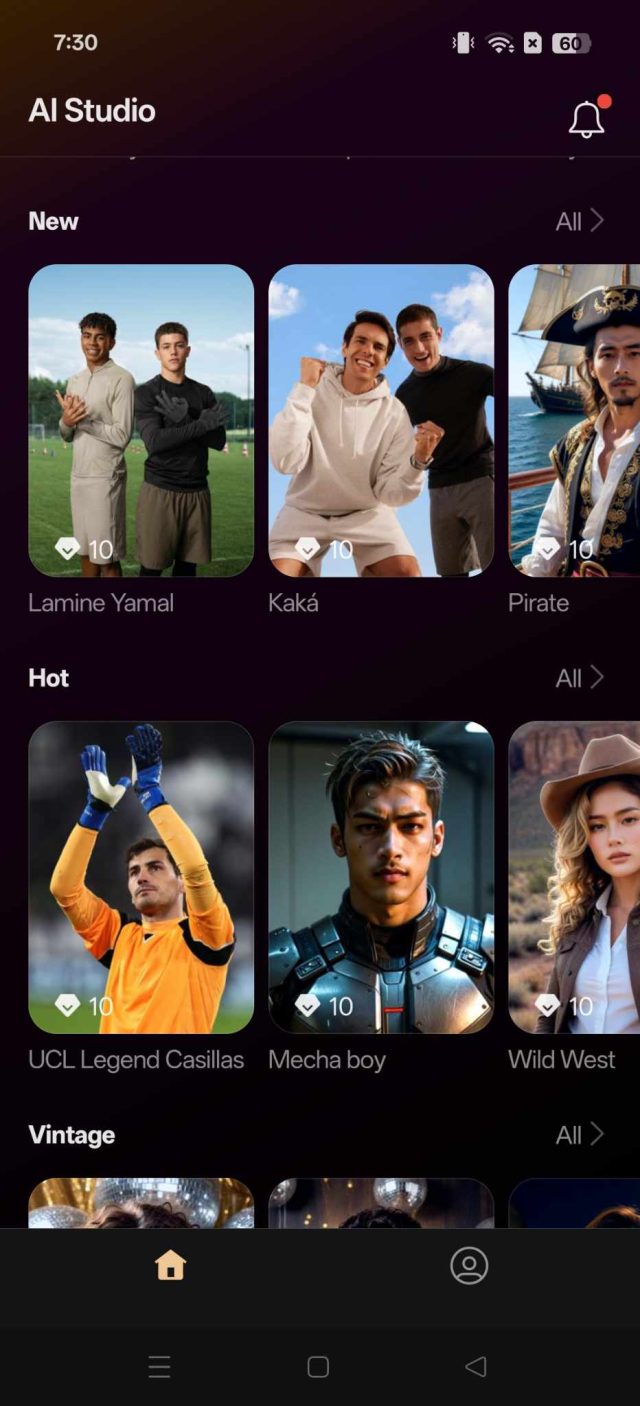
Task: Choose the UCL Legend Casillas template
Action: [x=141, y=877]
